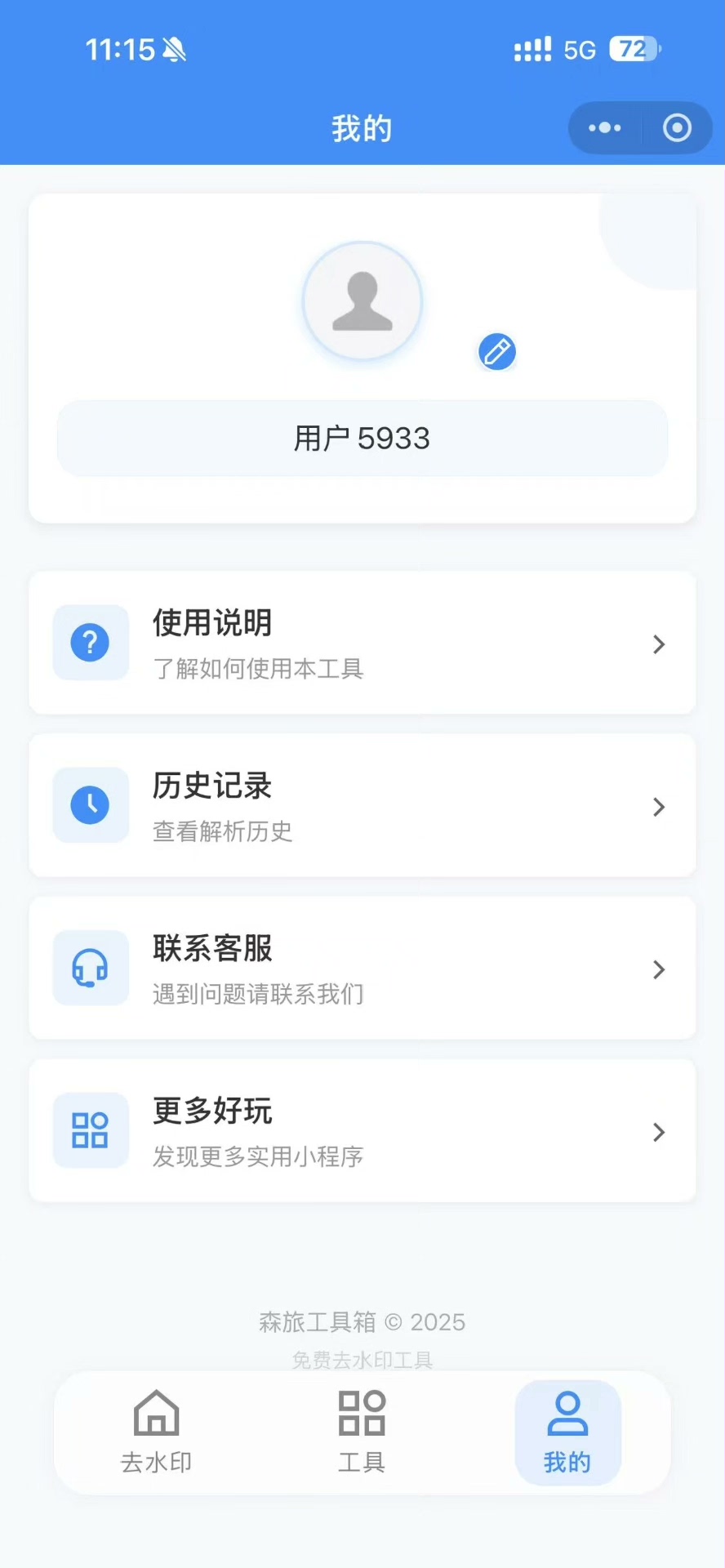View 历史记录 parsing history
The image size is (725, 1568).
coord(362,806)
